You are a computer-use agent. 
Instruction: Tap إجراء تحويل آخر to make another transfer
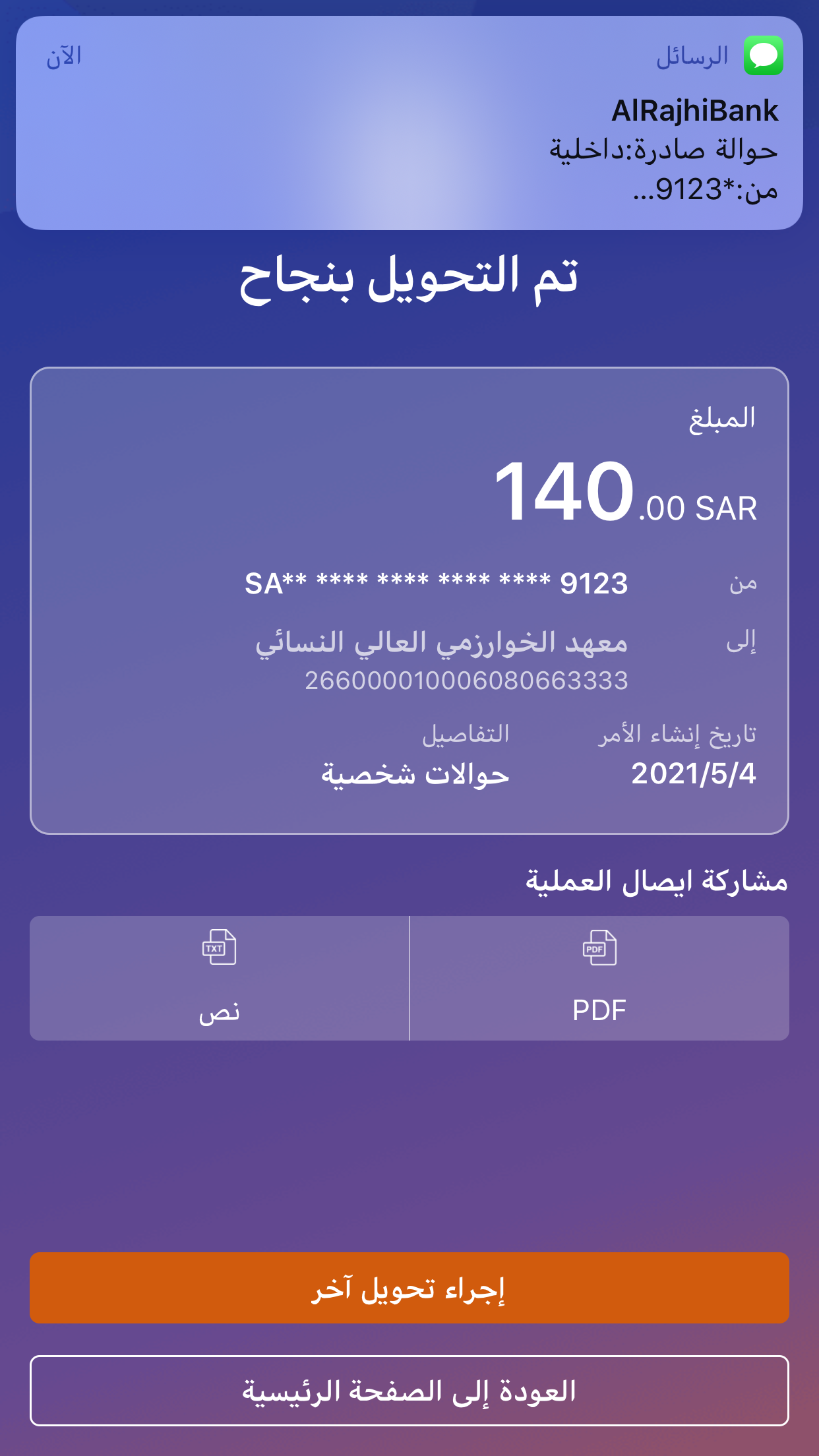tap(409, 1287)
